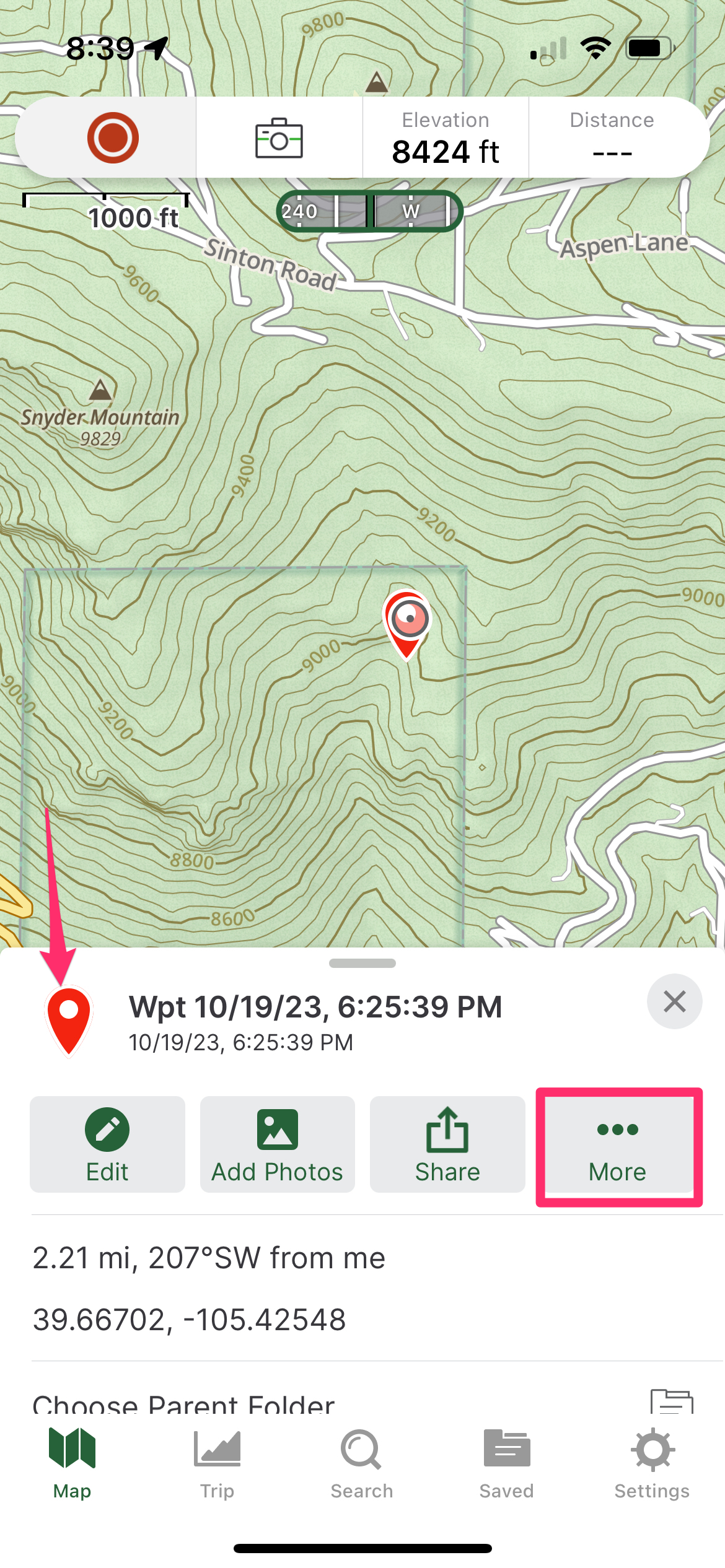Add Photos to the waypoint
The width and height of the screenshot is (725, 1568).
click(x=277, y=1144)
